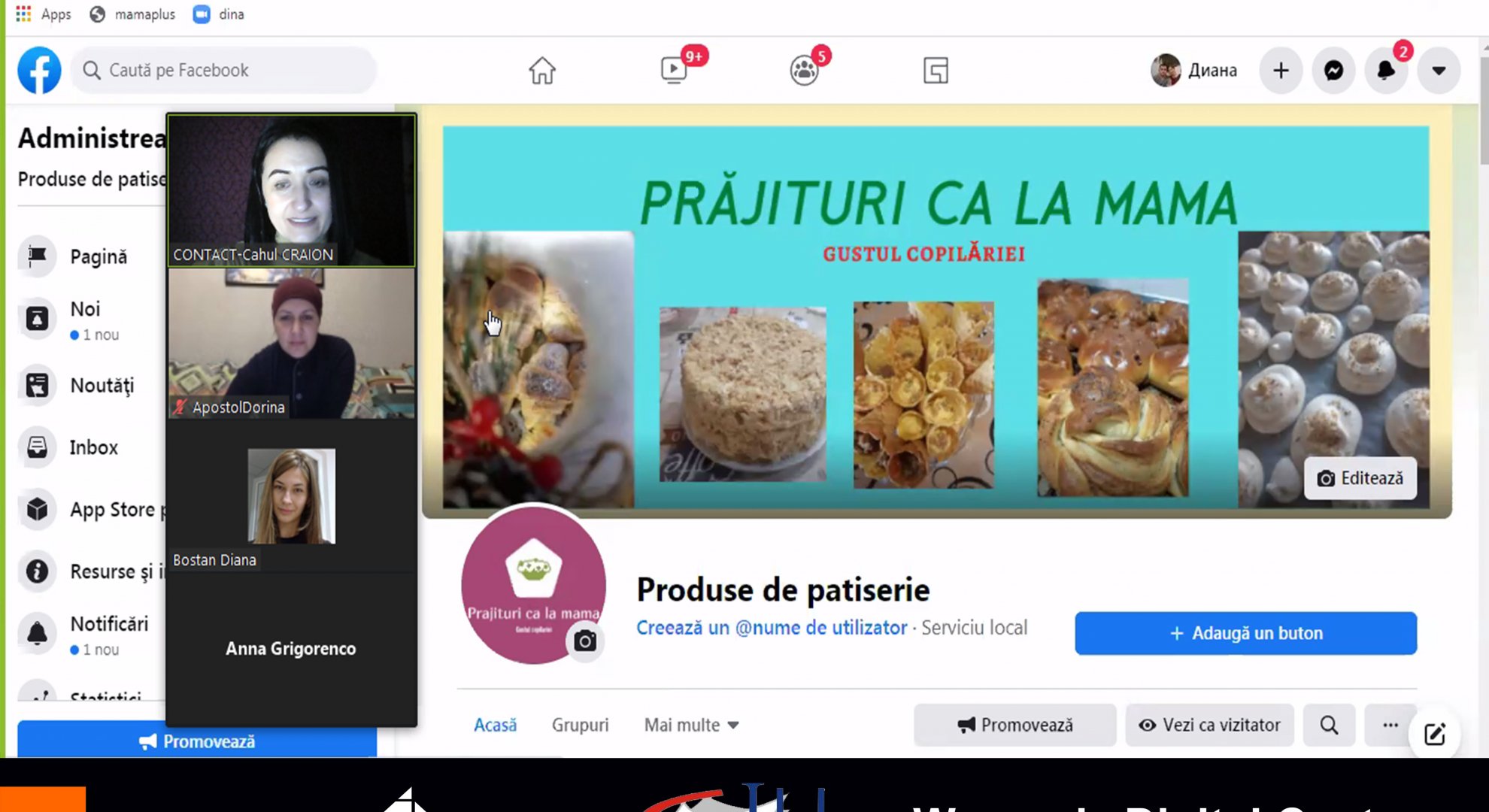Image resolution: width=1489 pixels, height=812 pixels.
Task: Open the notifications bell
Action: click(x=1386, y=71)
